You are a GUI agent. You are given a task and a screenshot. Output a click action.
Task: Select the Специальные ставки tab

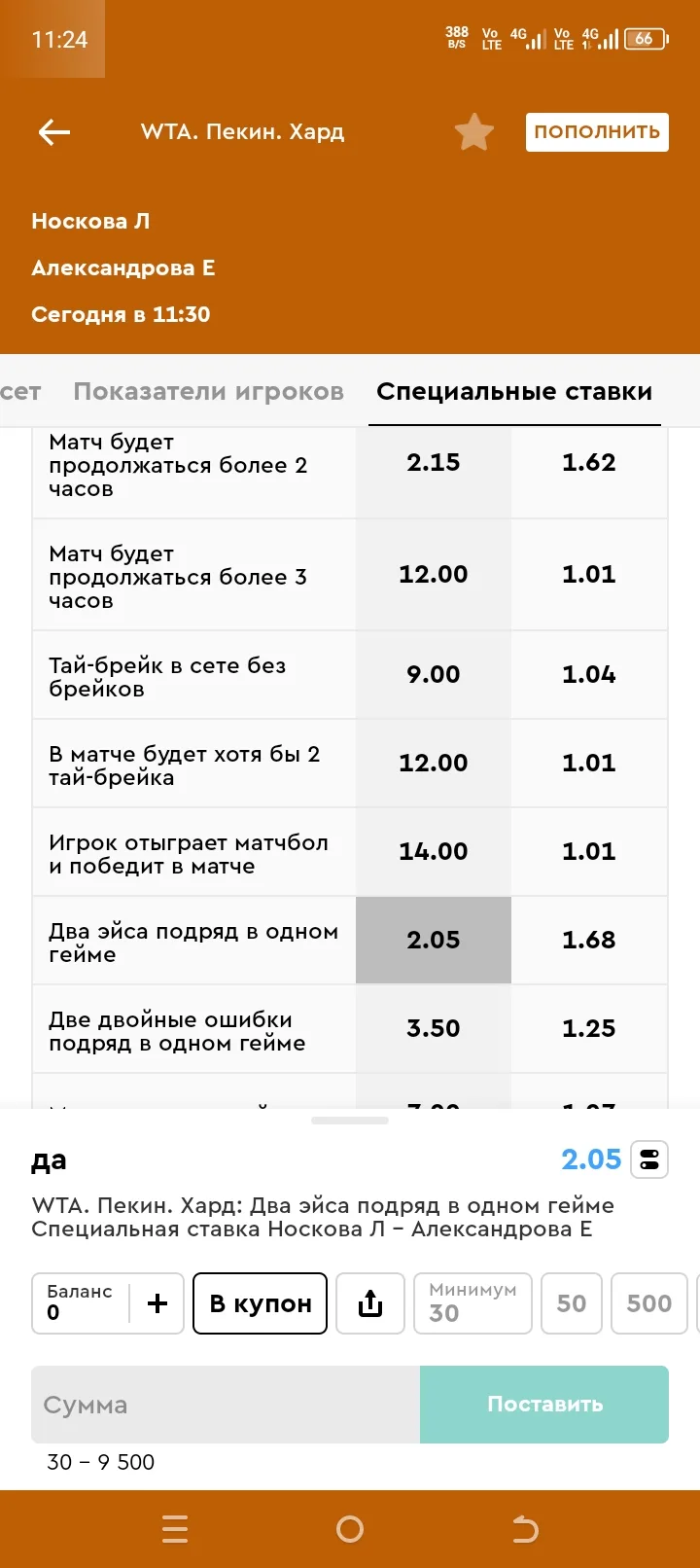click(x=514, y=392)
